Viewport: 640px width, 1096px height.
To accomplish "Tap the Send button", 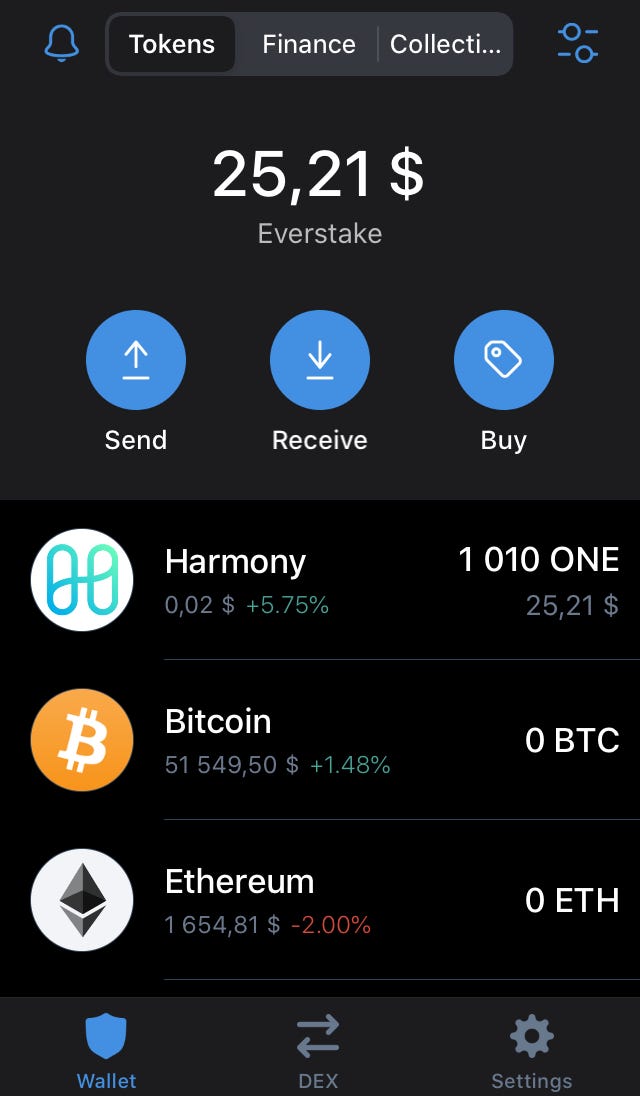I will tap(136, 360).
